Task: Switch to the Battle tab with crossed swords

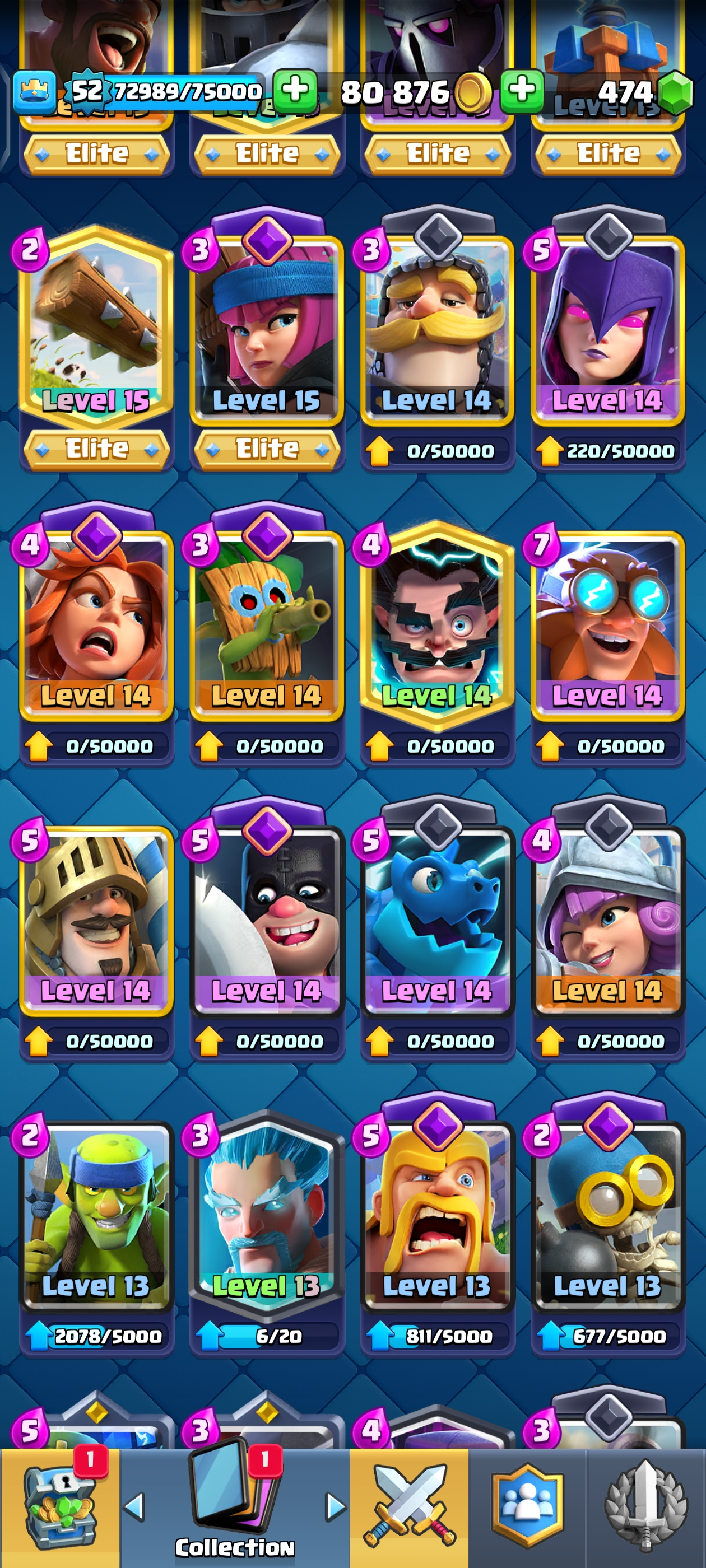Action: pos(410,1506)
